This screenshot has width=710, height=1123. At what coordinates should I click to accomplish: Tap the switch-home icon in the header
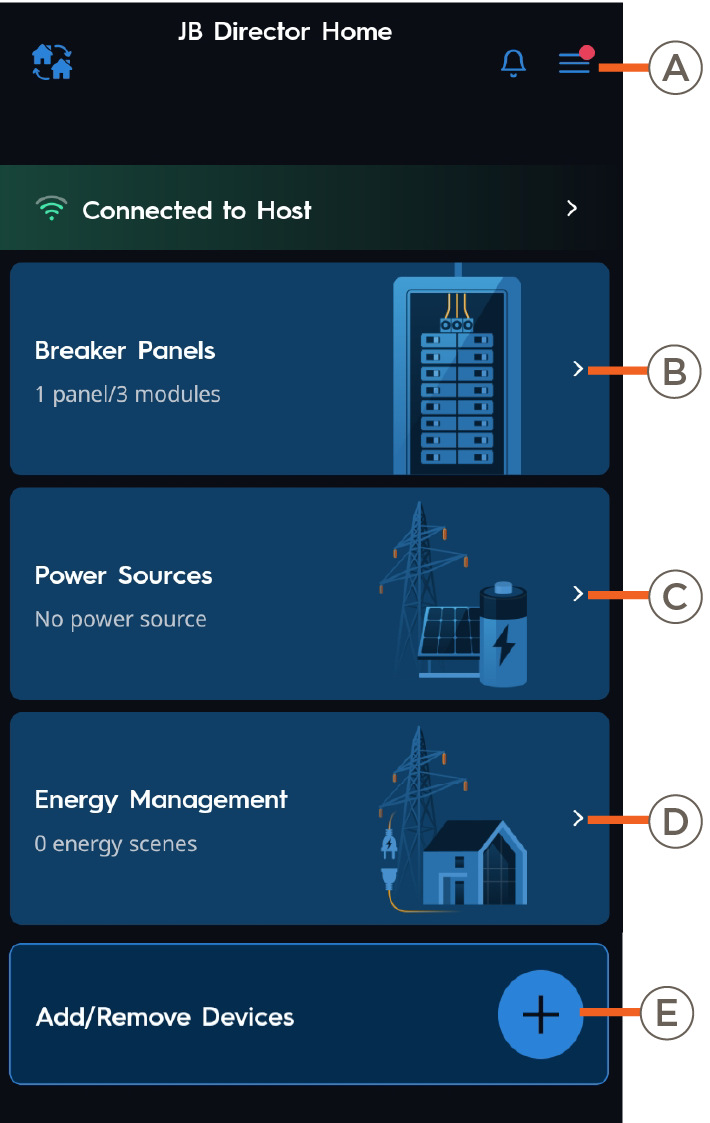(52, 62)
